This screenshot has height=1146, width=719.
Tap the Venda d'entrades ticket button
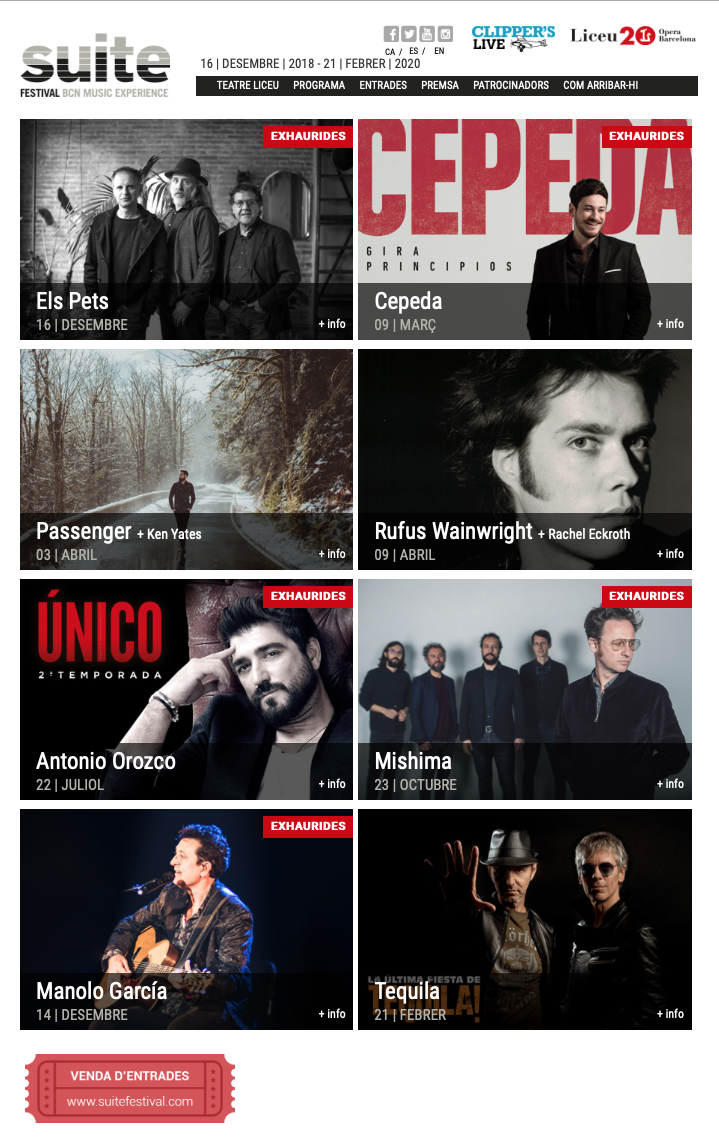click(x=130, y=1088)
